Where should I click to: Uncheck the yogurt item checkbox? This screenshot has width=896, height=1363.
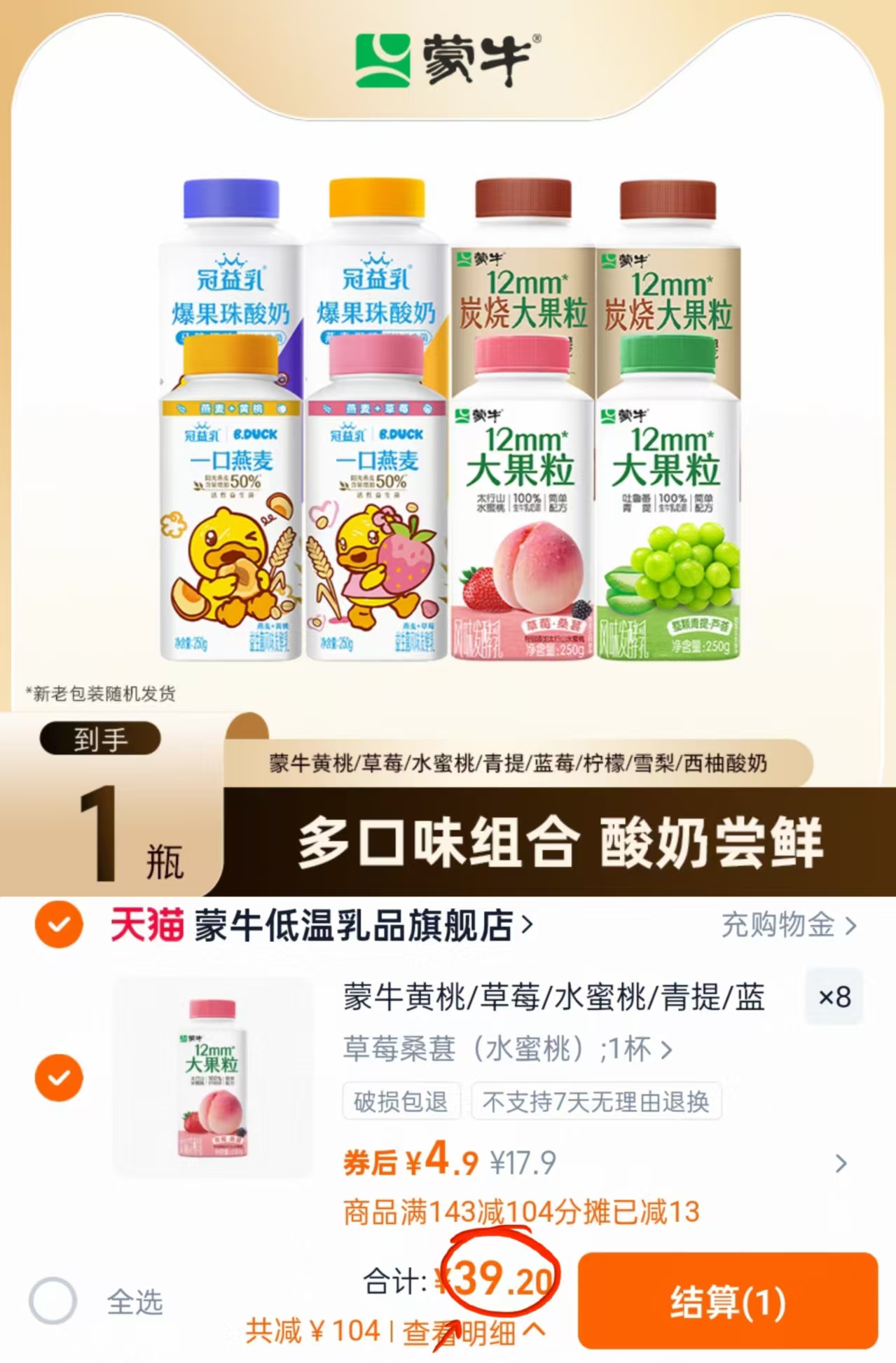(59, 1079)
